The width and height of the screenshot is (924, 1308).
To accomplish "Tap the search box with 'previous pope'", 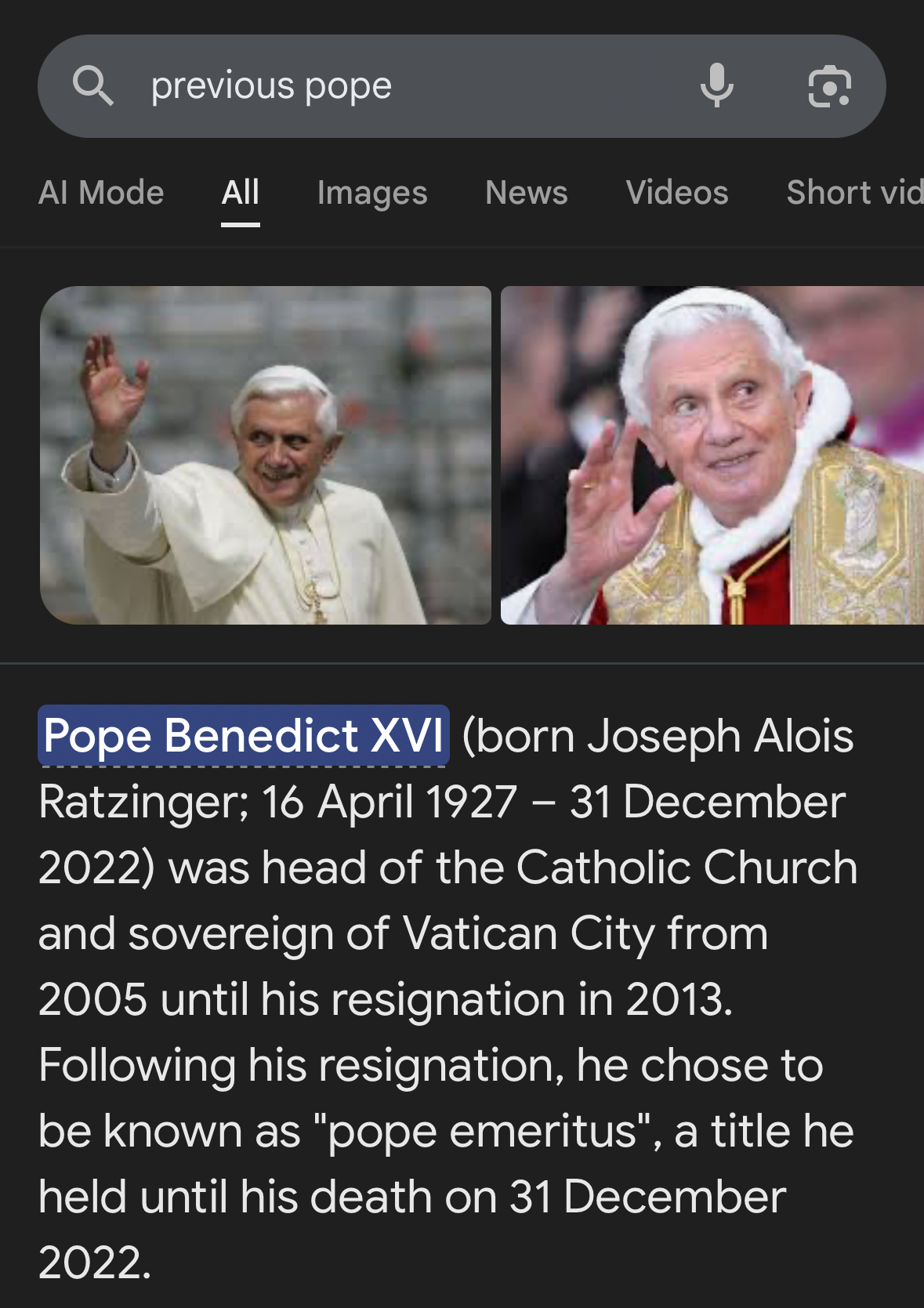I will coord(392,86).
